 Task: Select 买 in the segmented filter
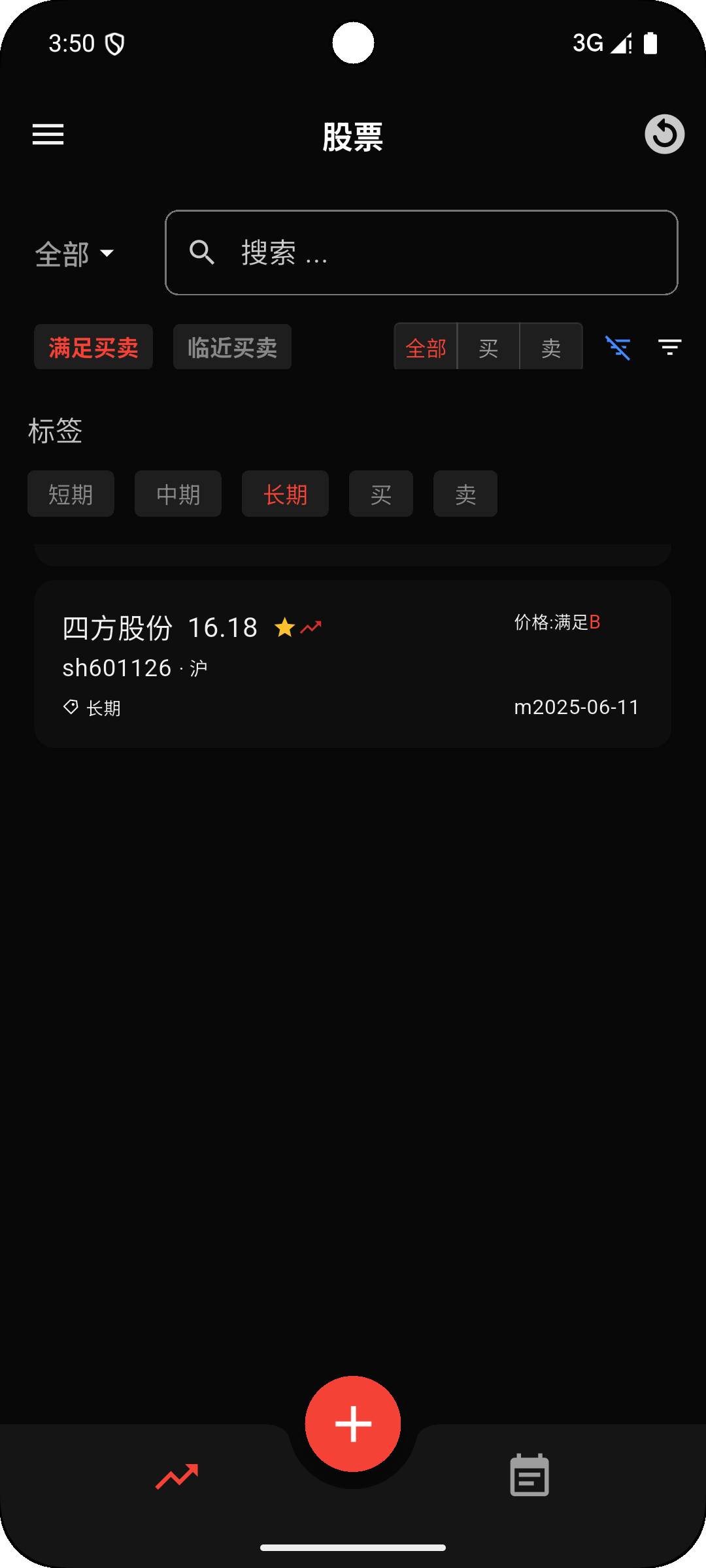point(488,346)
